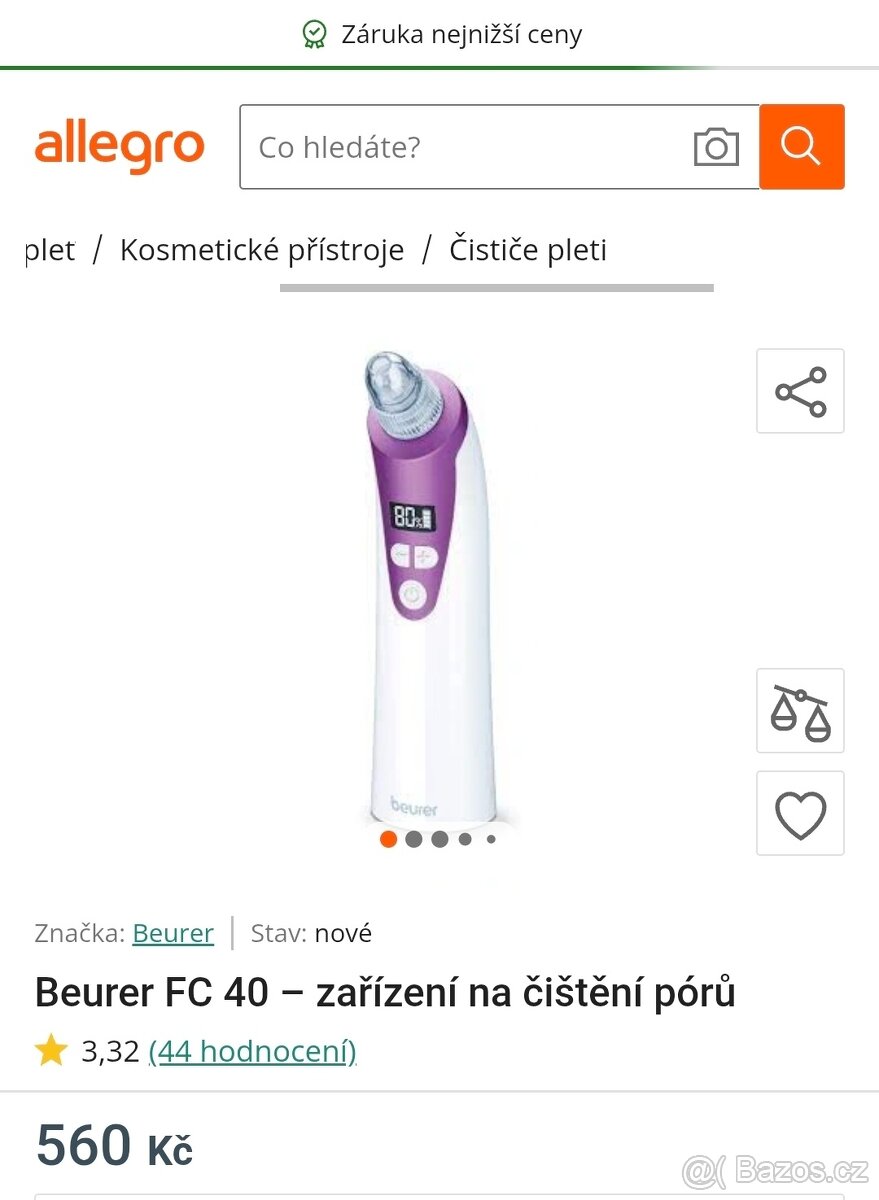Select the third image indicator dot
Screen dimensions: 879x1200
coord(439,839)
